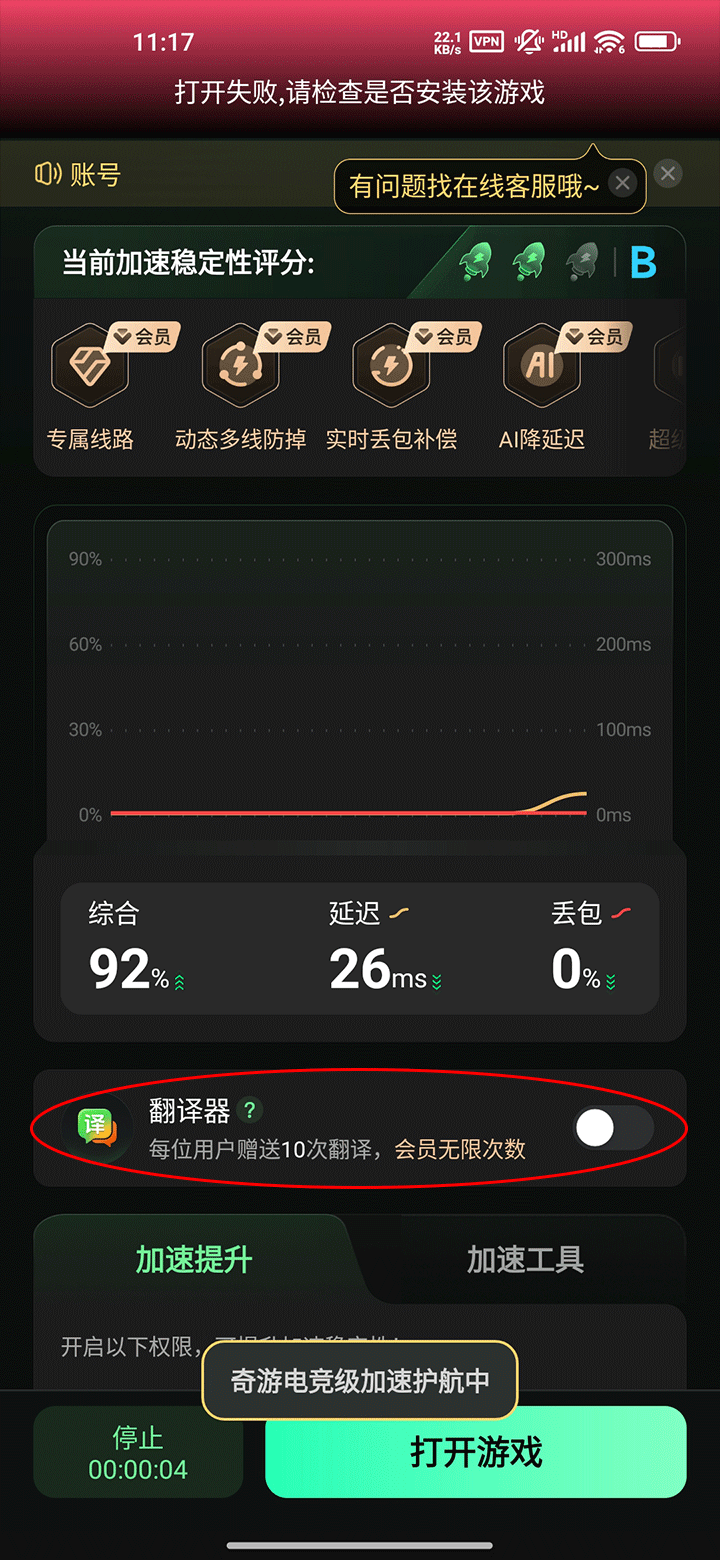Tap the 打开游戏 button
The width and height of the screenshot is (720, 1560).
[475, 1452]
